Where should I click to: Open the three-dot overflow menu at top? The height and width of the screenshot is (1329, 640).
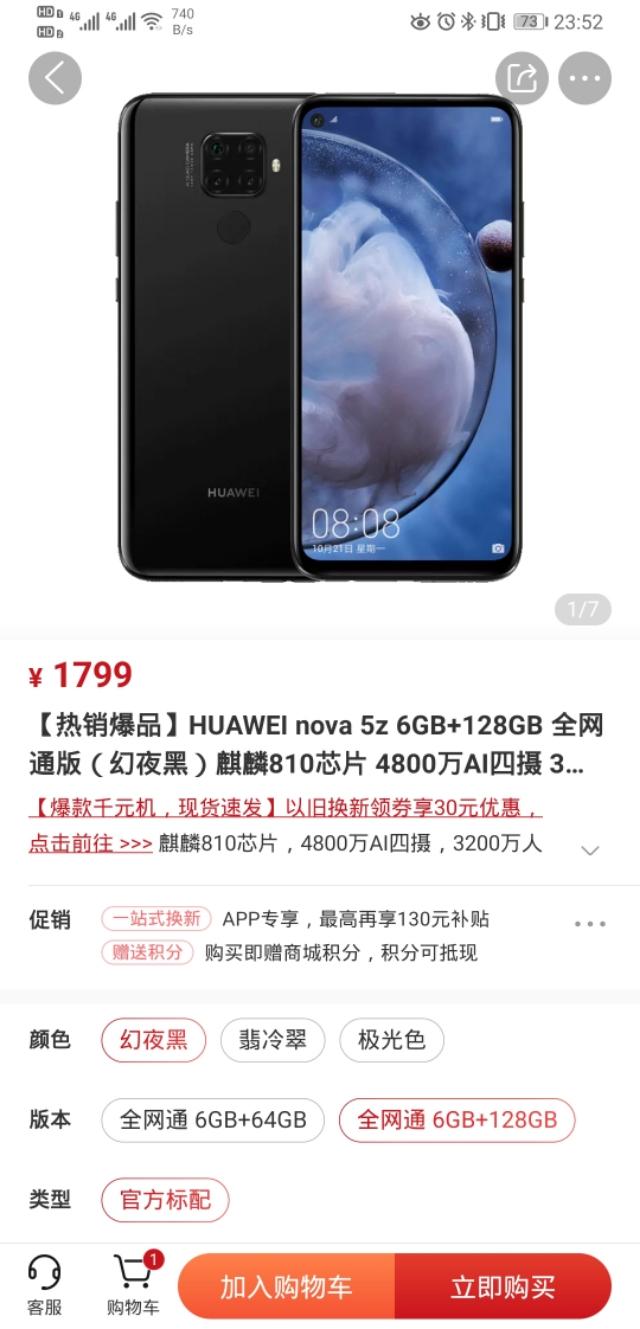[x=585, y=78]
